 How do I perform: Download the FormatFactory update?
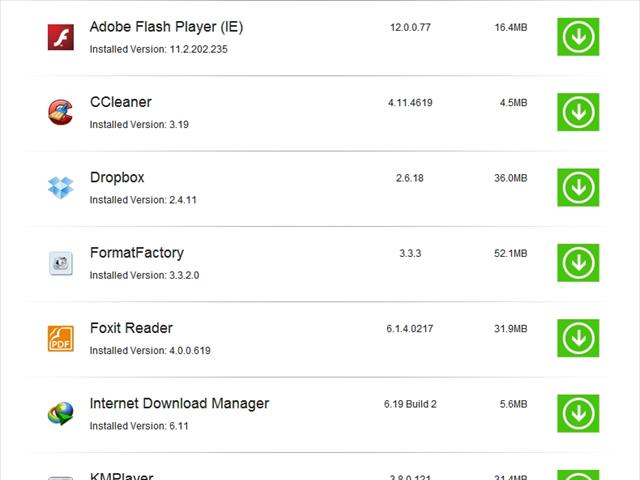[578, 263]
